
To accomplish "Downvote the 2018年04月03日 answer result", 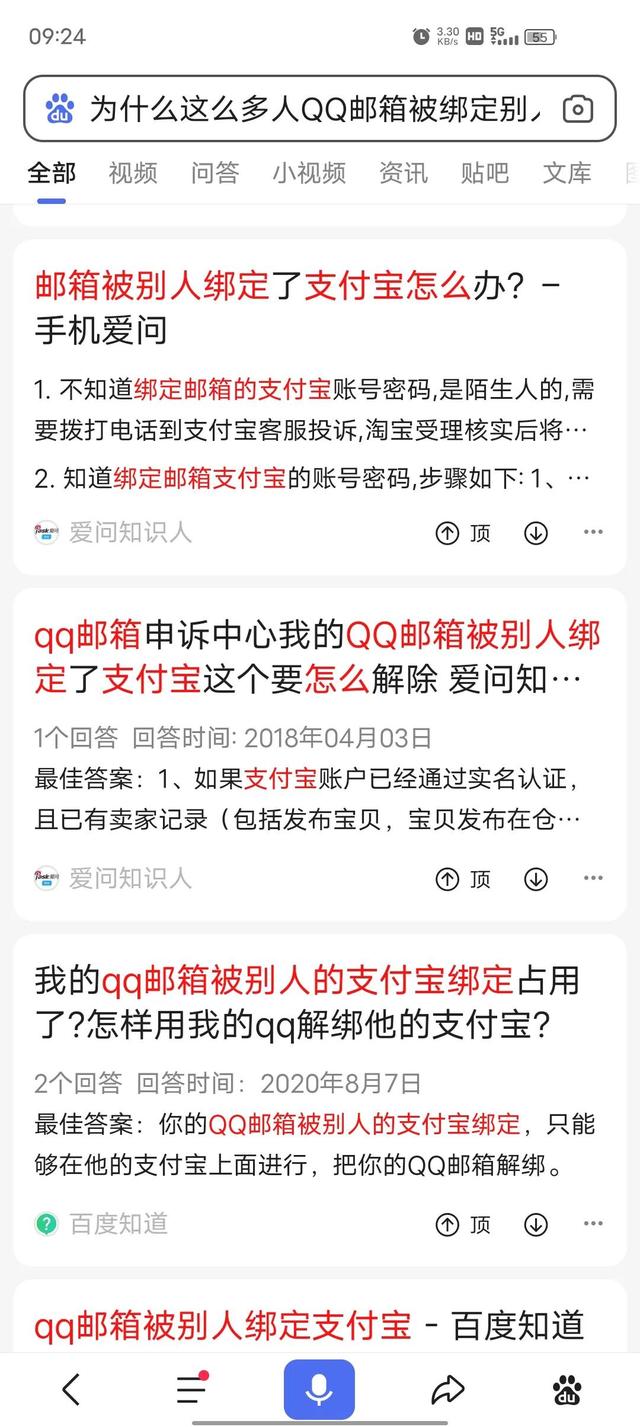I will pyautogui.click(x=536, y=879).
